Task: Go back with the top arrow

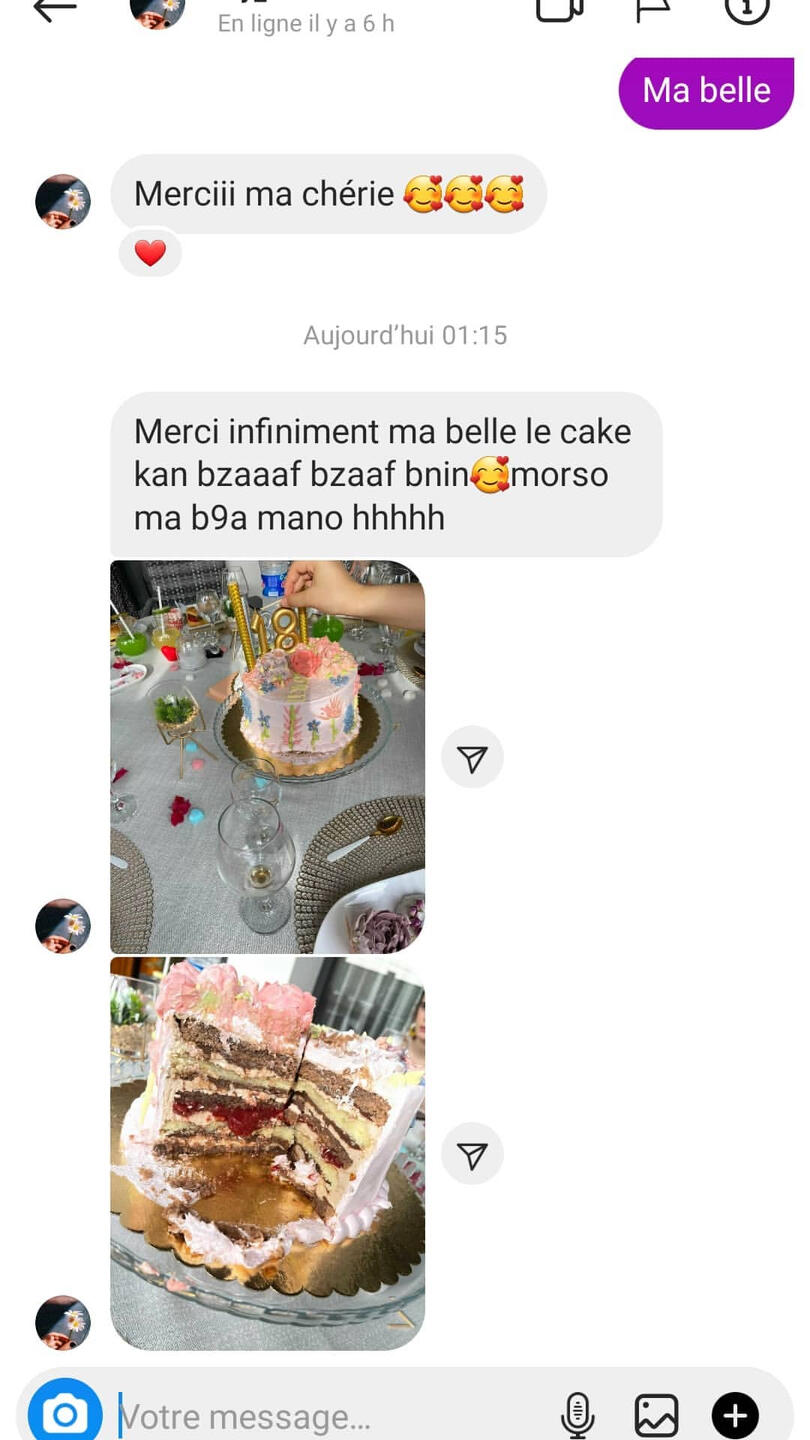Action: [x=55, y=10]
